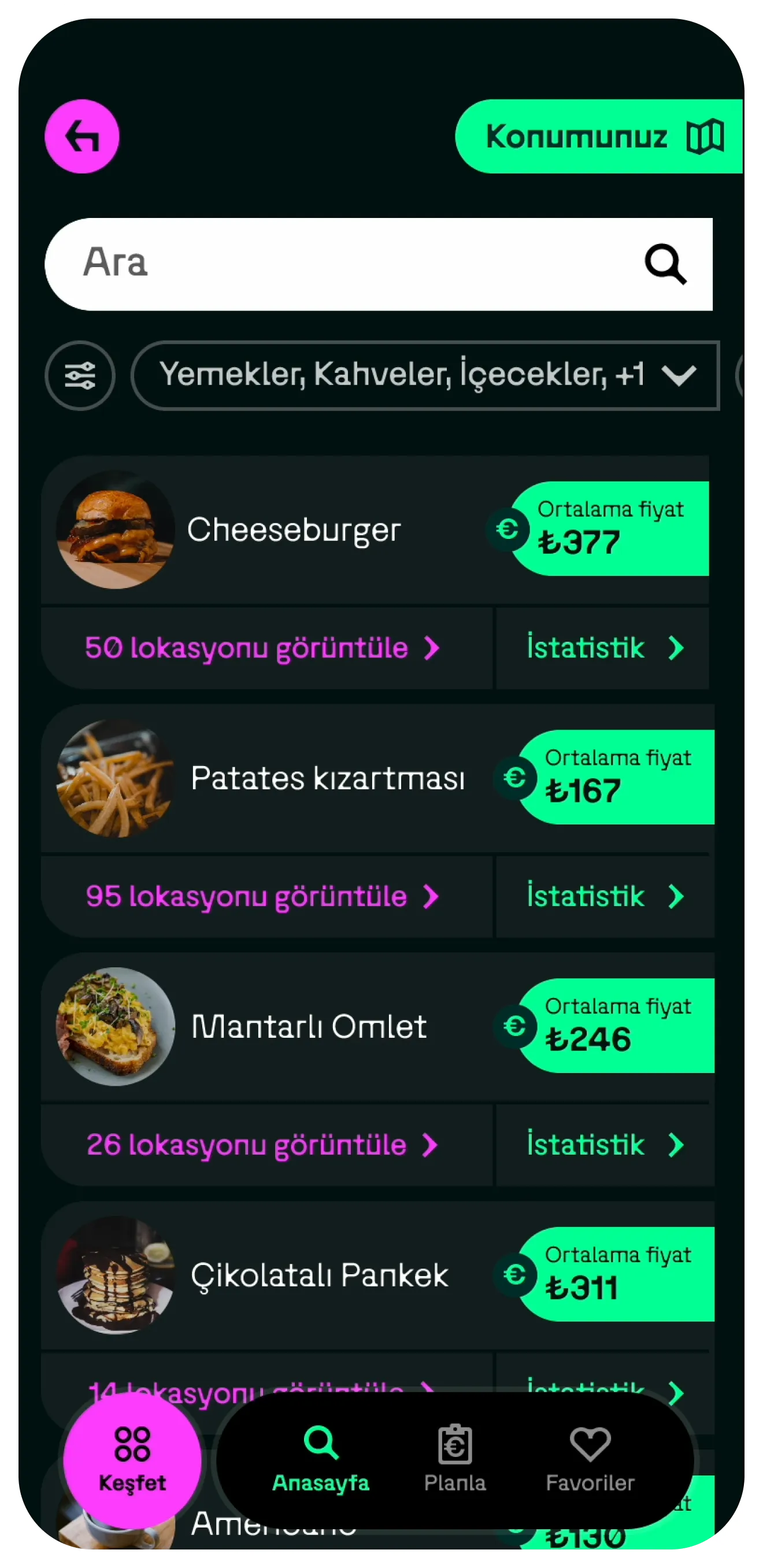
Task: Switch to the Favoriler tab
Action: click(590, 1460)
